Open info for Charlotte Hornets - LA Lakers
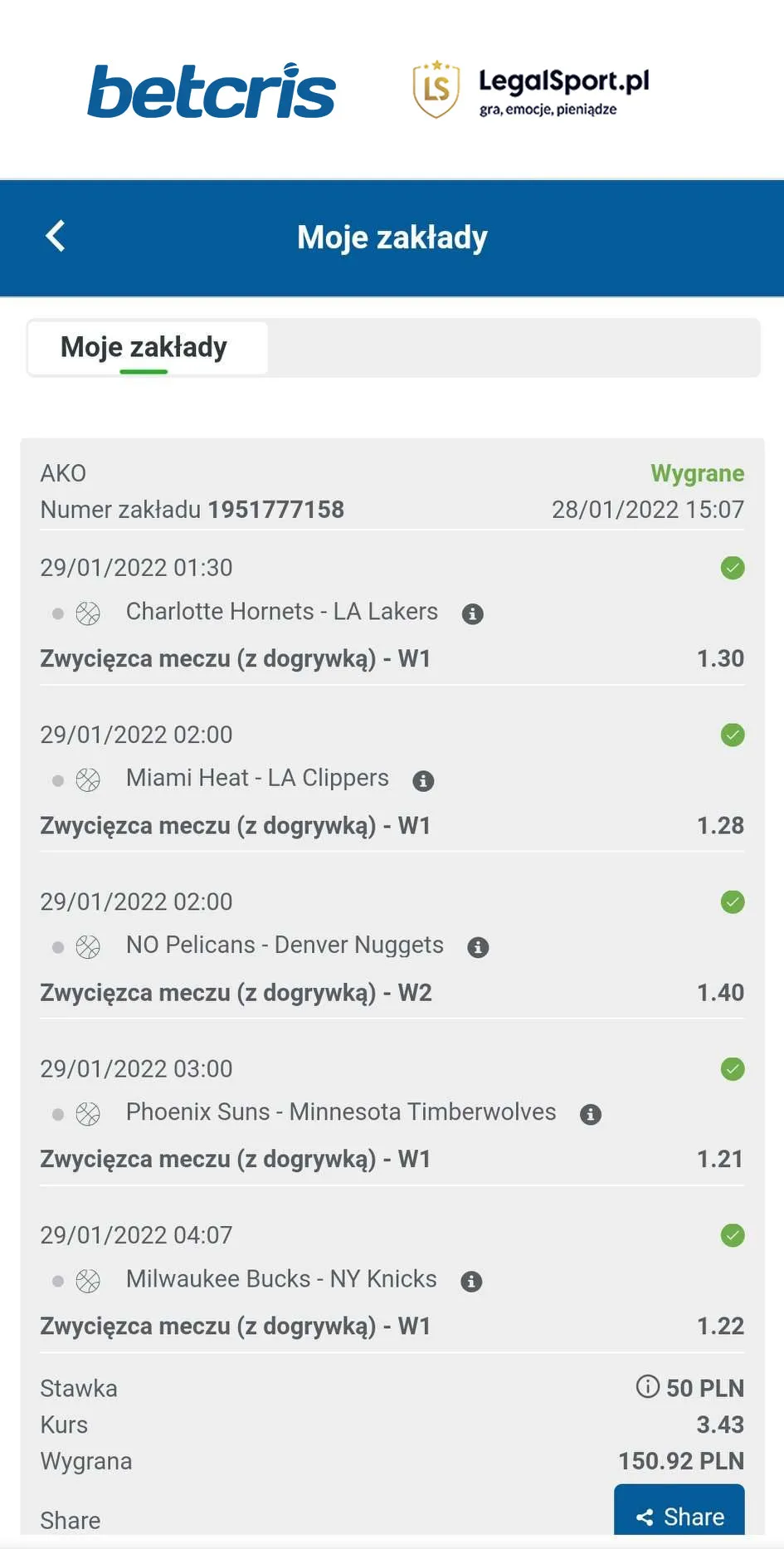This screenshot has width=784, height=1549. click(473, 614)
